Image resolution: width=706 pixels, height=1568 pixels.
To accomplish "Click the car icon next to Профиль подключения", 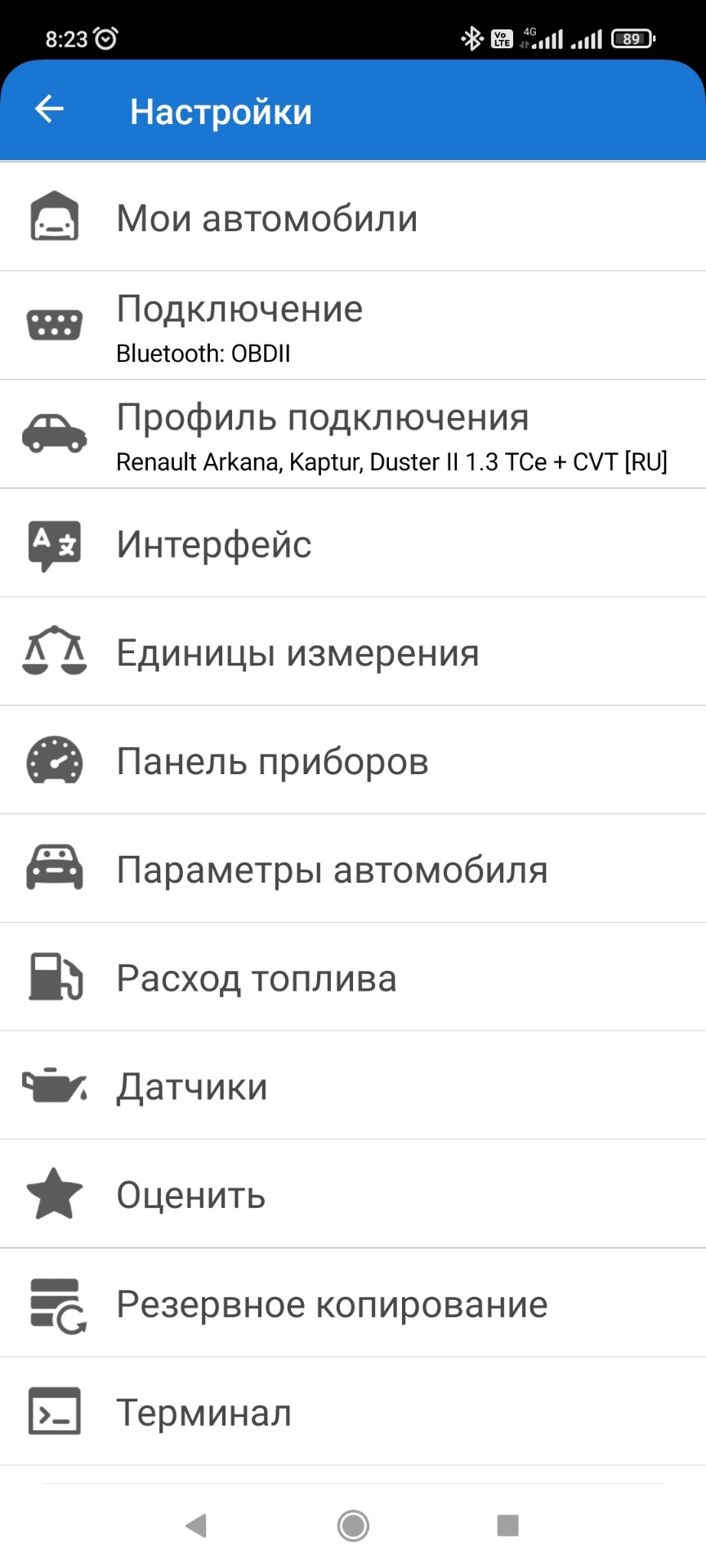I will point(54,434).
